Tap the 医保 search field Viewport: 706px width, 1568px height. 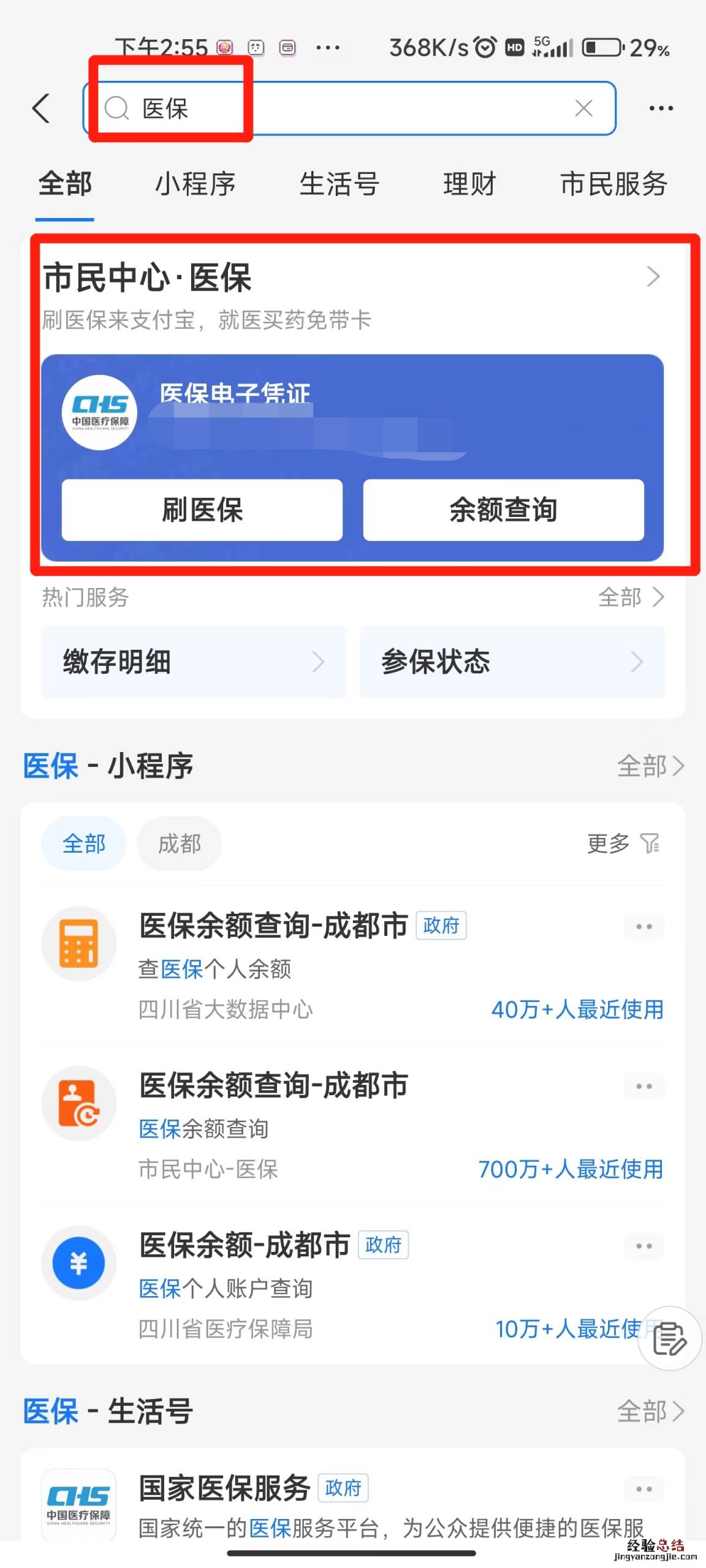(343, 108)
